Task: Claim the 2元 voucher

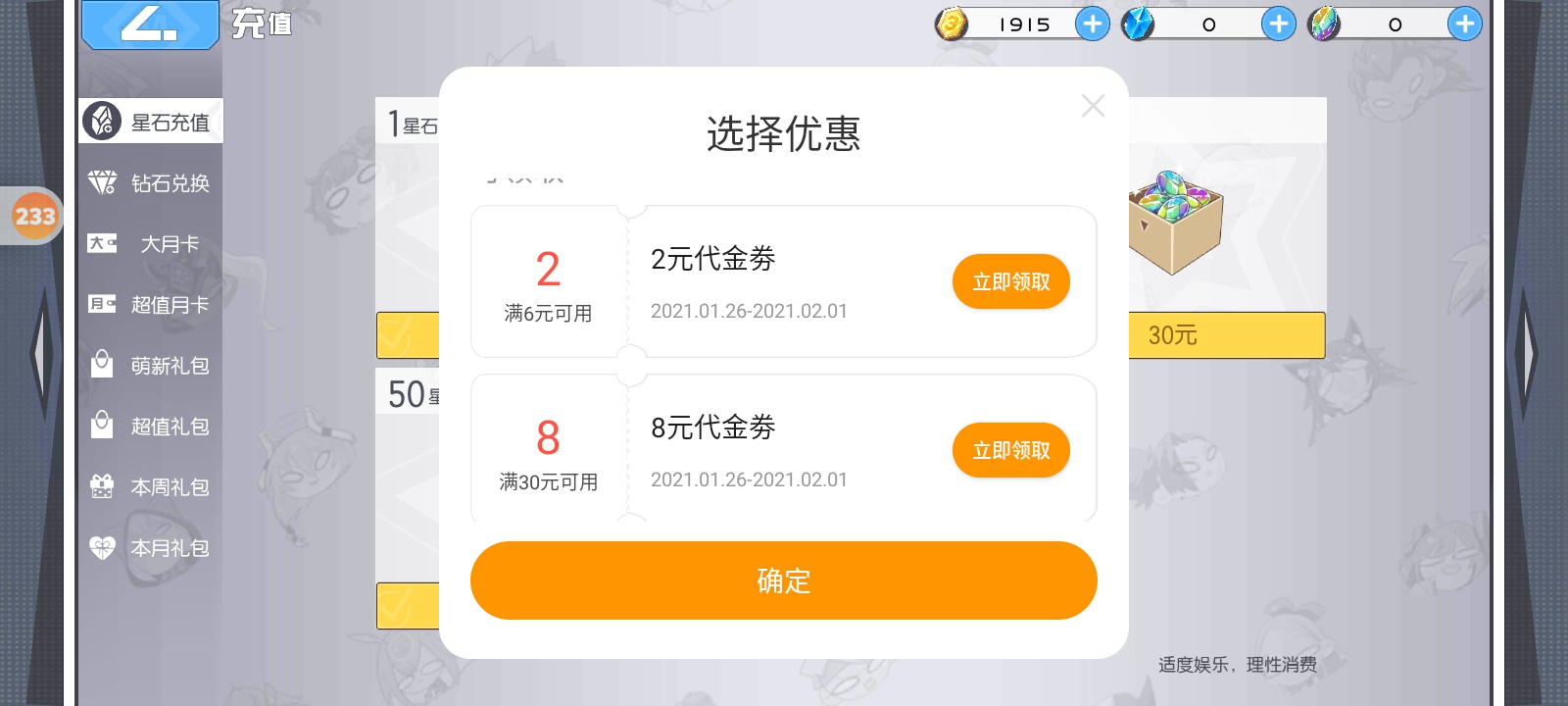Action: [x=1010, y=282]
